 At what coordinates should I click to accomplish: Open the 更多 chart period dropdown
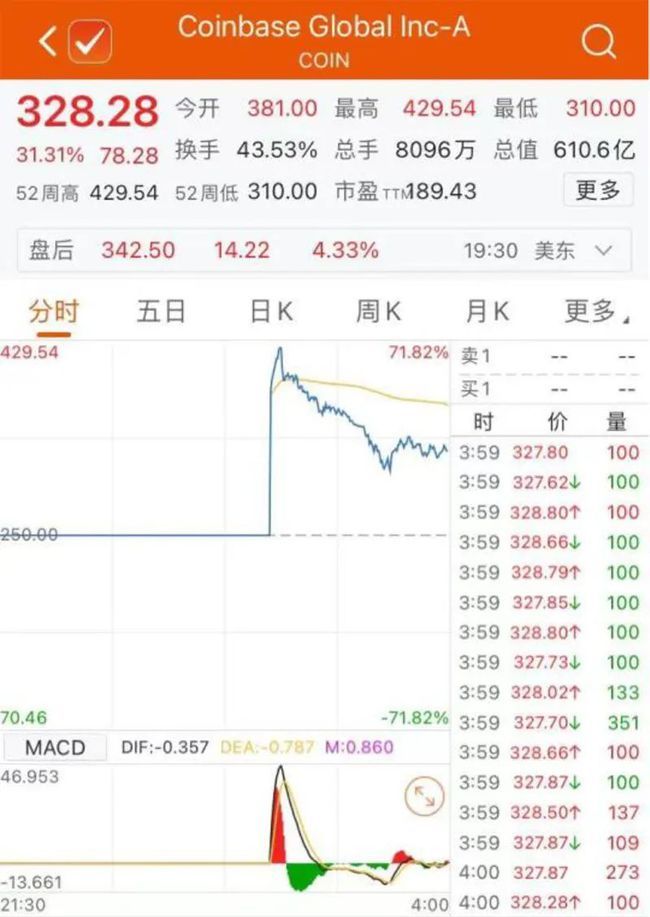(x=597, y=312)
